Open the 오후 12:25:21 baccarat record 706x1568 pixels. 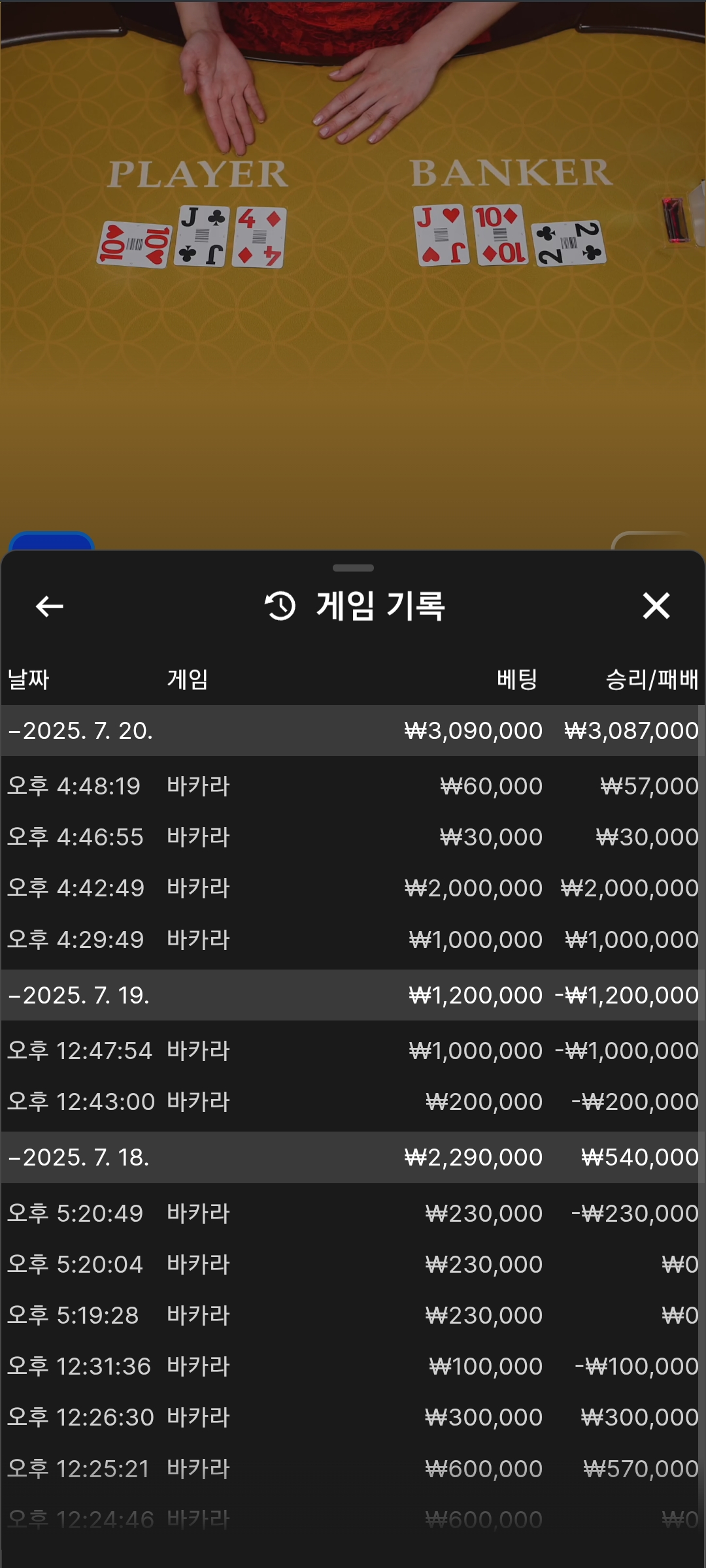[353, 1469]
